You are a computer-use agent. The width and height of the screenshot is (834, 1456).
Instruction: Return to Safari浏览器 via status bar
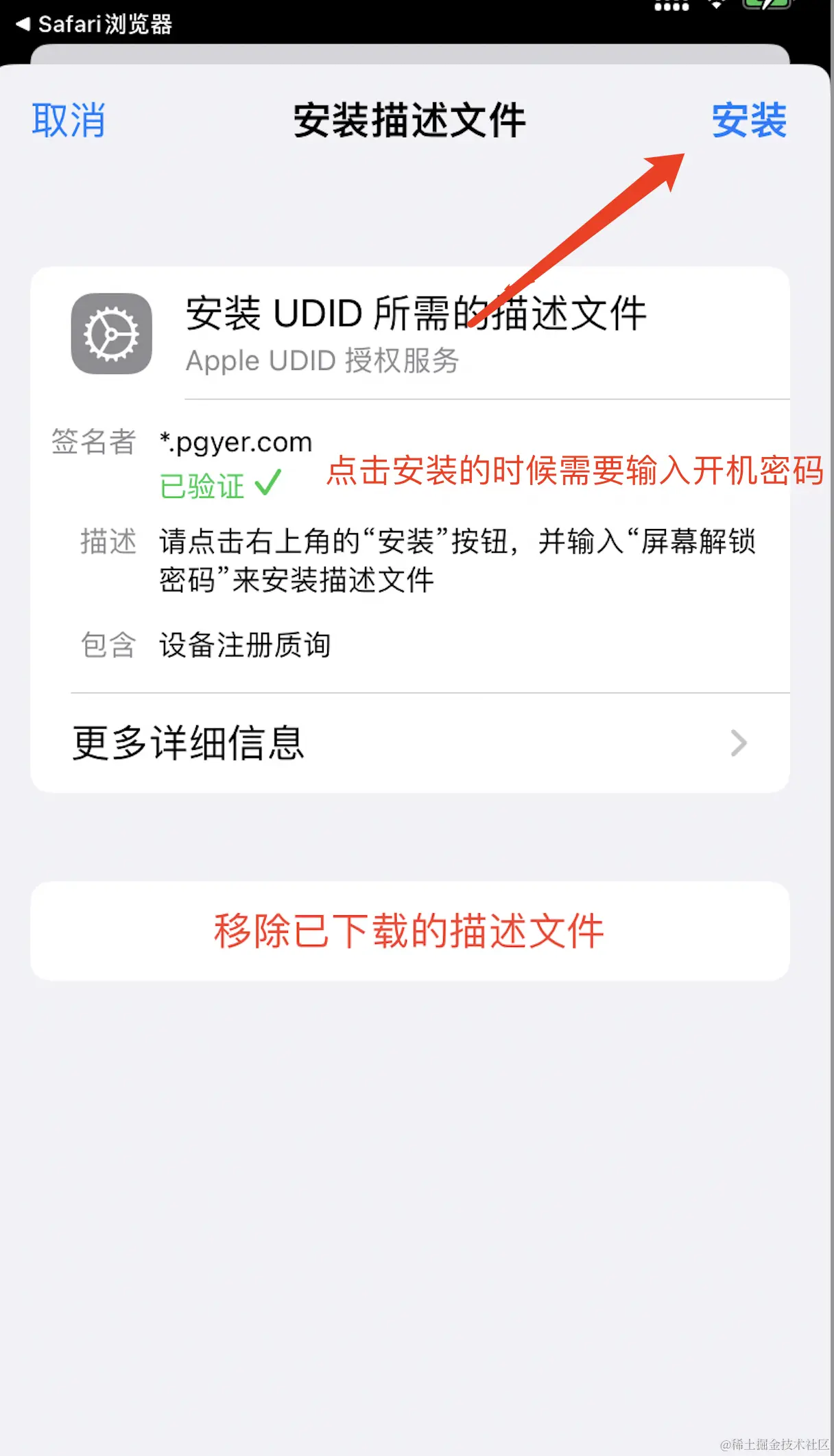click(94, 24)
